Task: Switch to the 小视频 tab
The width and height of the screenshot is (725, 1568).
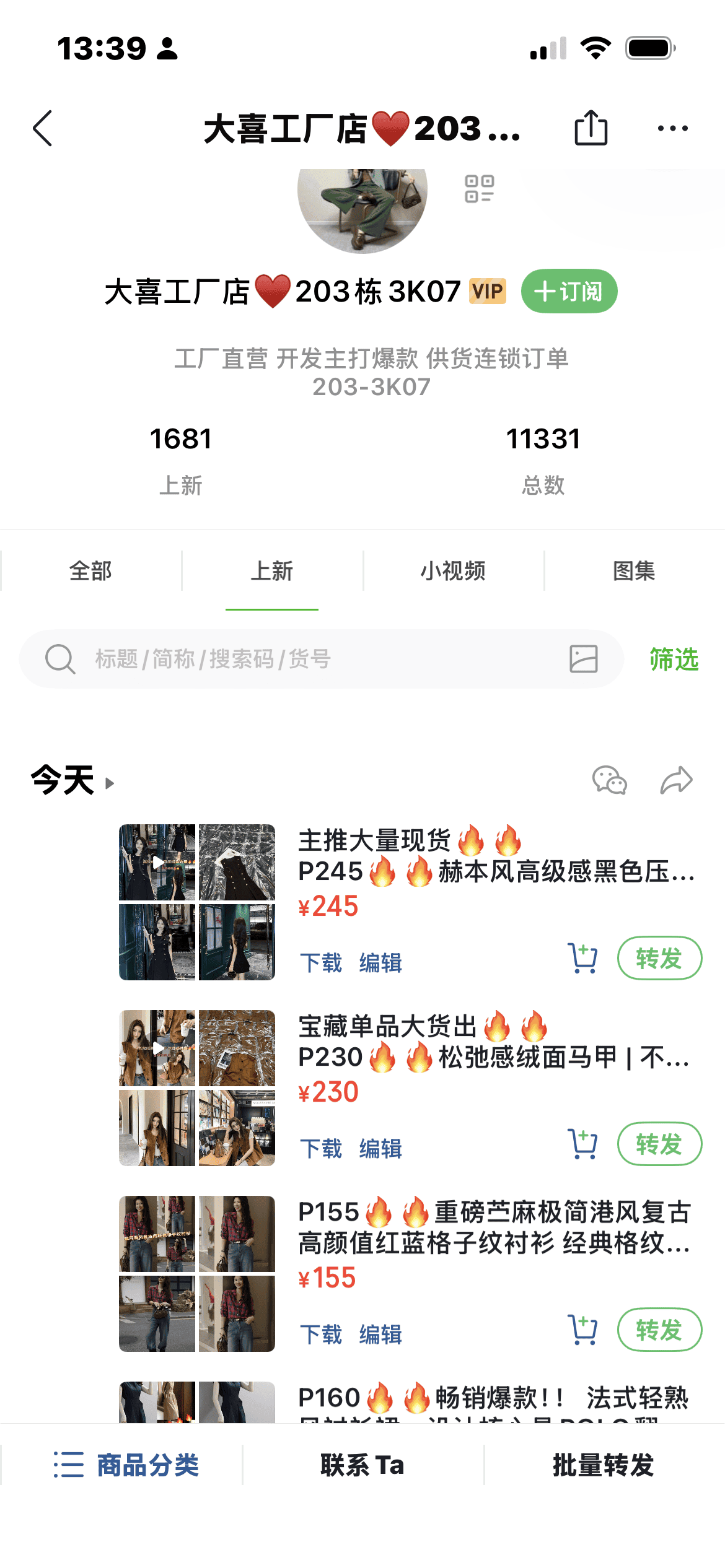Action: tap(453, 570)
